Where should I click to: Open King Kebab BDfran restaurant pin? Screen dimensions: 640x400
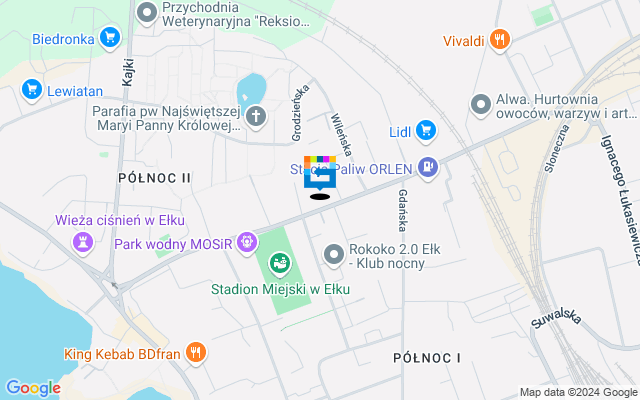196,353
